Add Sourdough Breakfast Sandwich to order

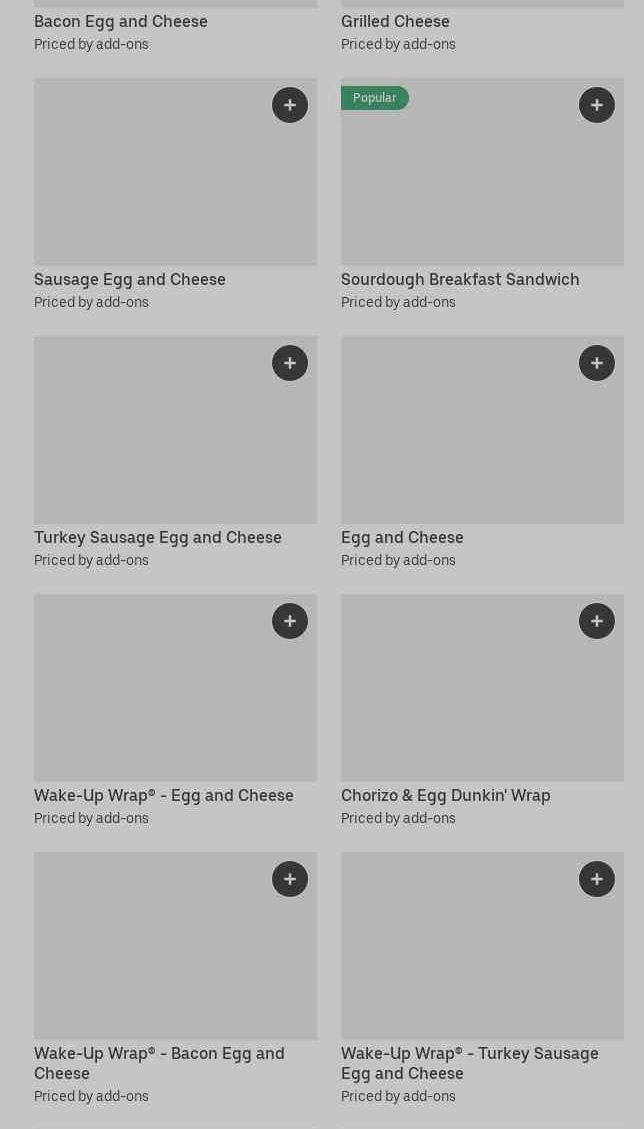click(597, 105)
